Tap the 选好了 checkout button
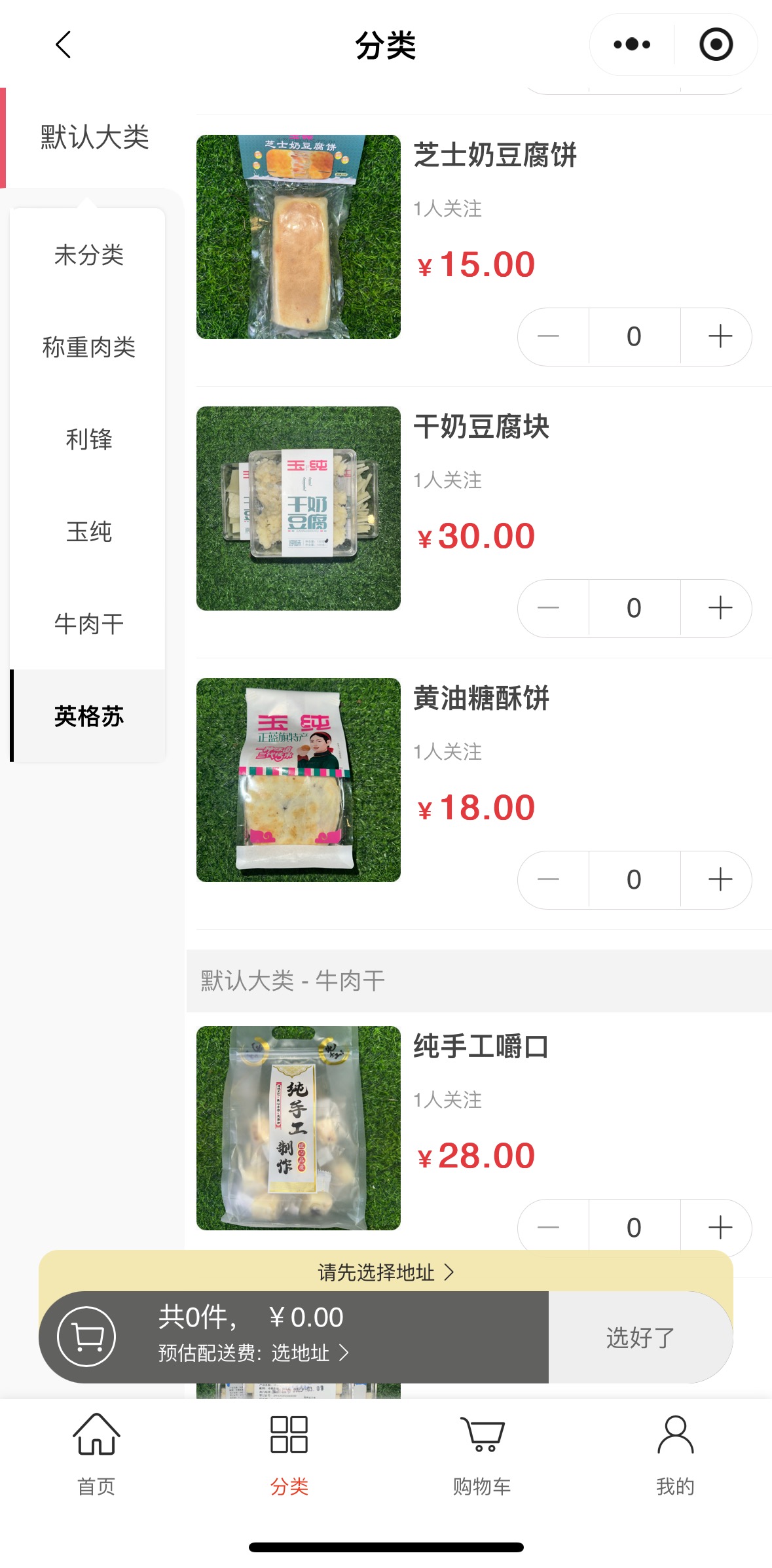Viewport: 772px width, 1568px height. pos(640,1337)
